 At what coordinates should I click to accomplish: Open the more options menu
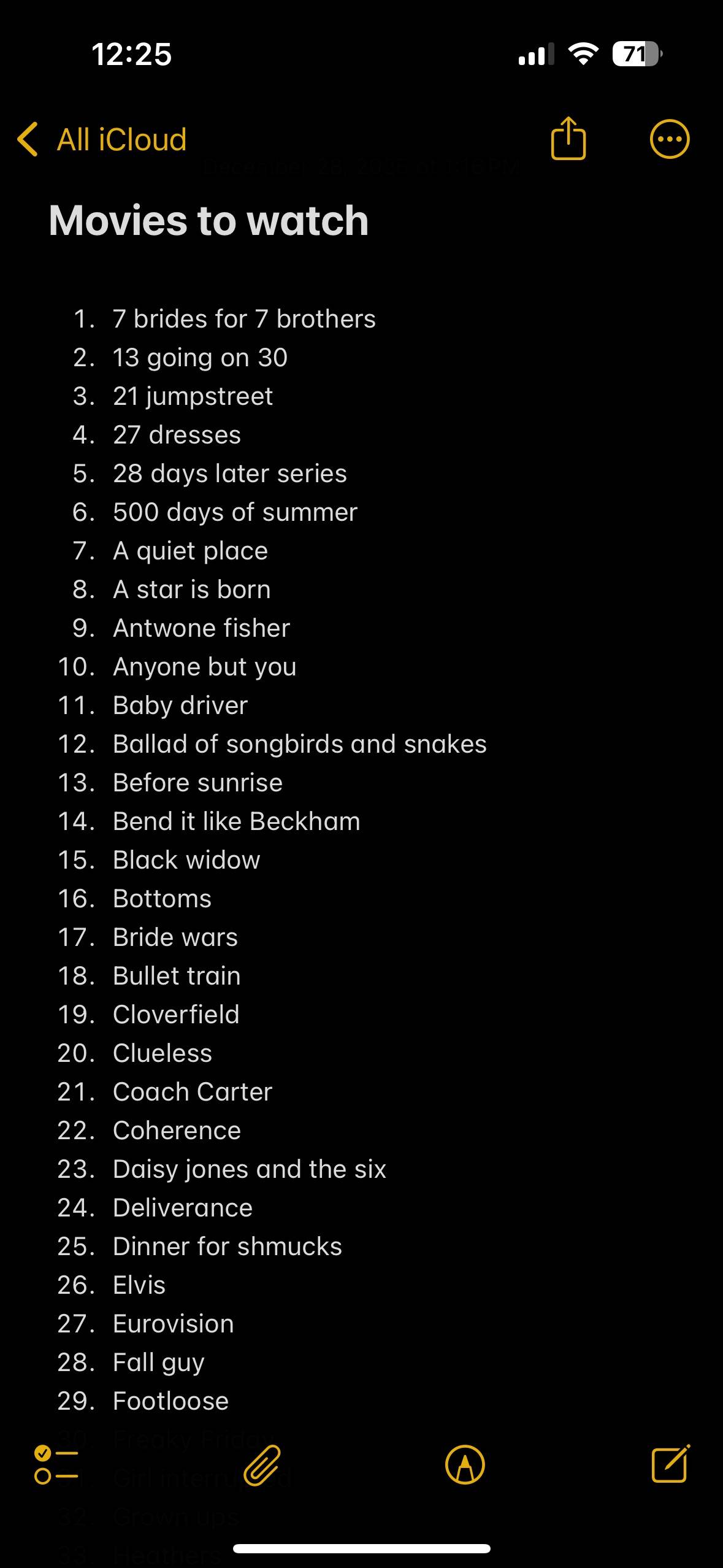[670, 139]
